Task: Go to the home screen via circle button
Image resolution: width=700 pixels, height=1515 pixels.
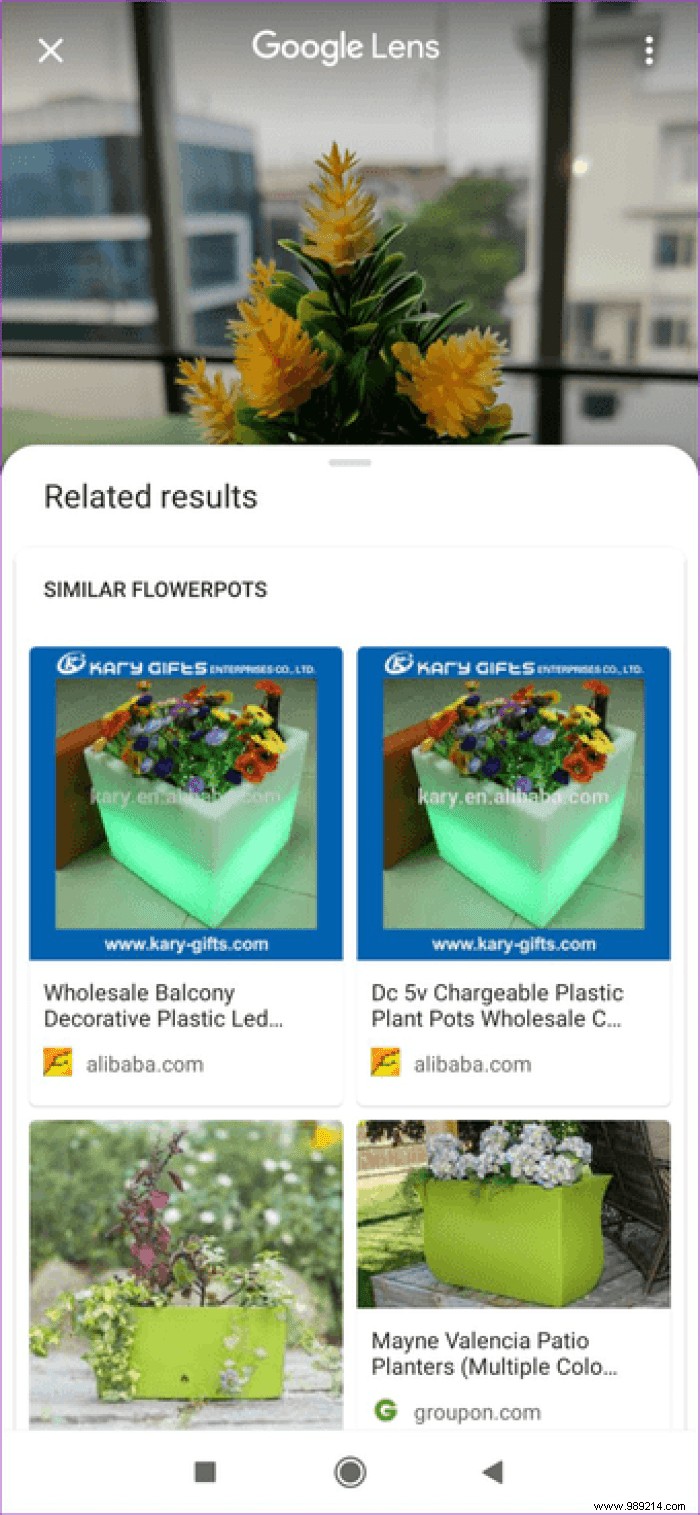Action: [x=350, y=1471]
